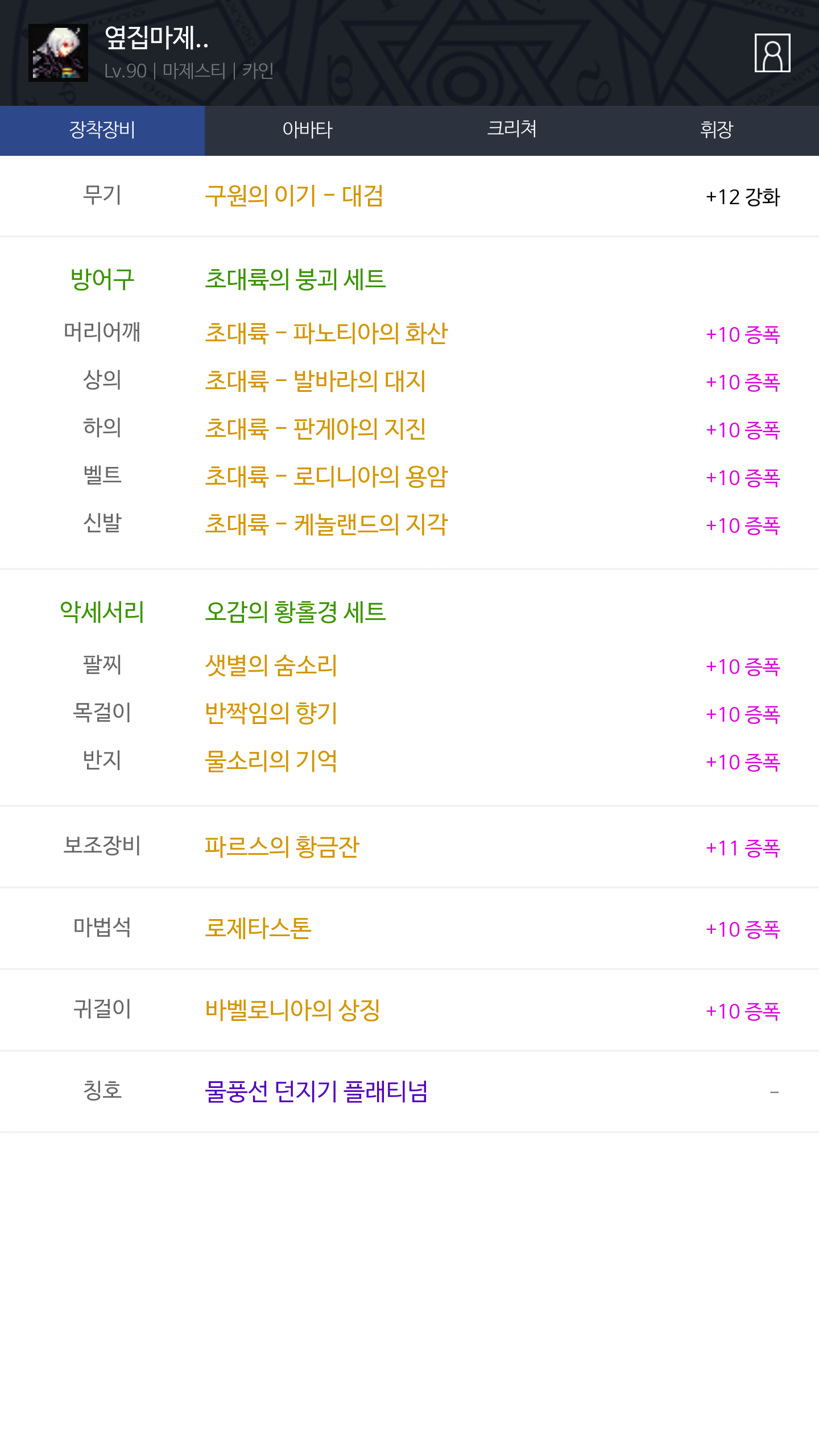This screenshot has width=819, height=1456.
Task: Switch to the 휘장 tab
Action: point(717,130)
